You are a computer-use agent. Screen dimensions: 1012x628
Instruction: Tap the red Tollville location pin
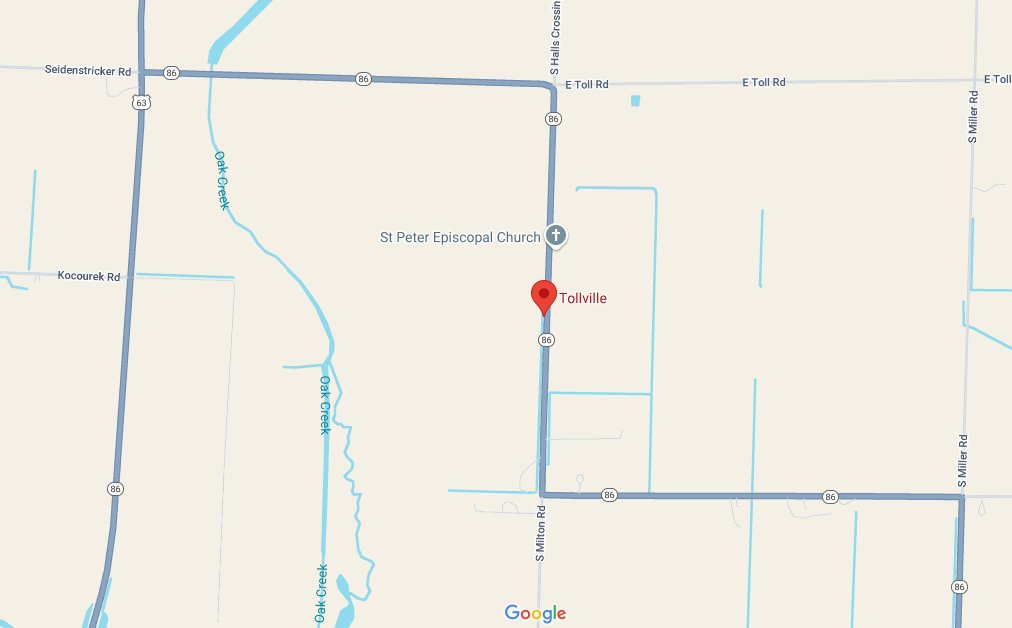point(543,296)
